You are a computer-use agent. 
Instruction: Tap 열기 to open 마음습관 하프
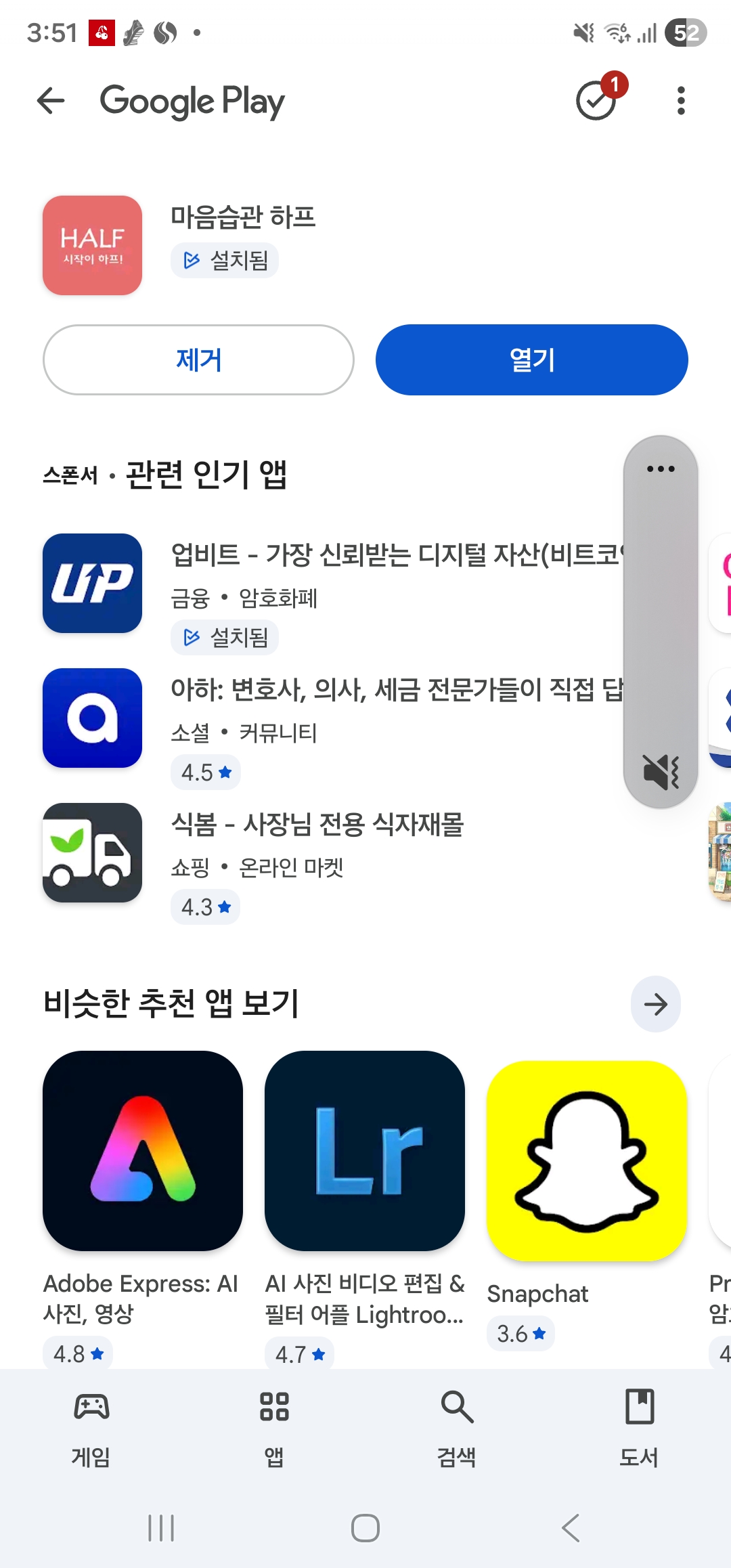531,360
